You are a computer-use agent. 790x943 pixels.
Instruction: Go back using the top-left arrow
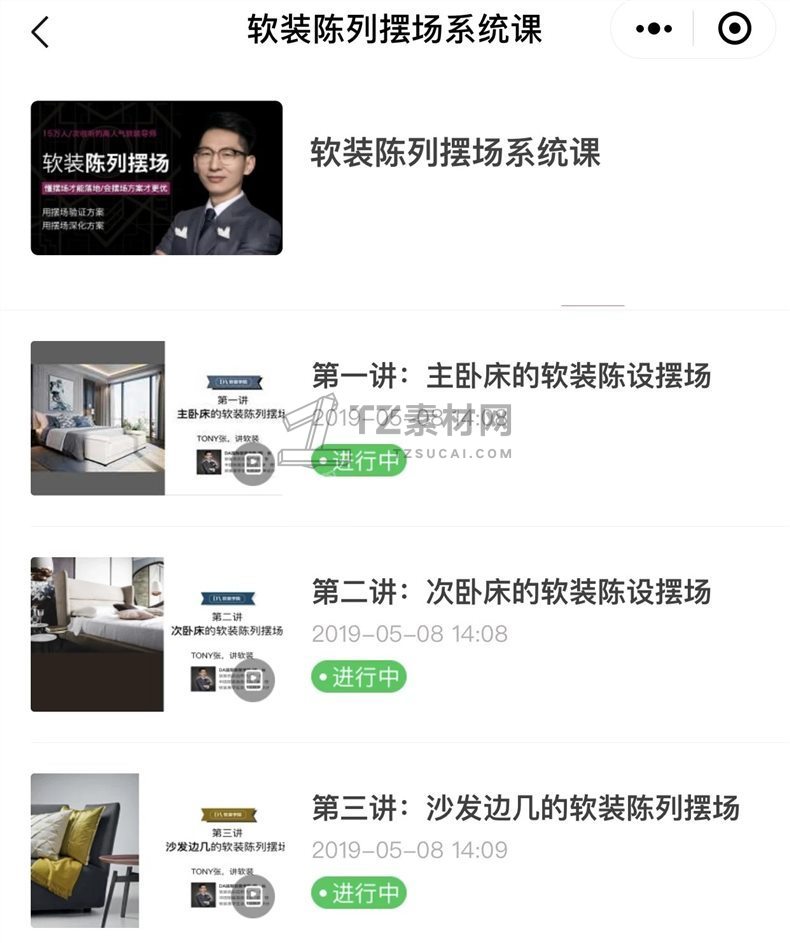point(40,31)
